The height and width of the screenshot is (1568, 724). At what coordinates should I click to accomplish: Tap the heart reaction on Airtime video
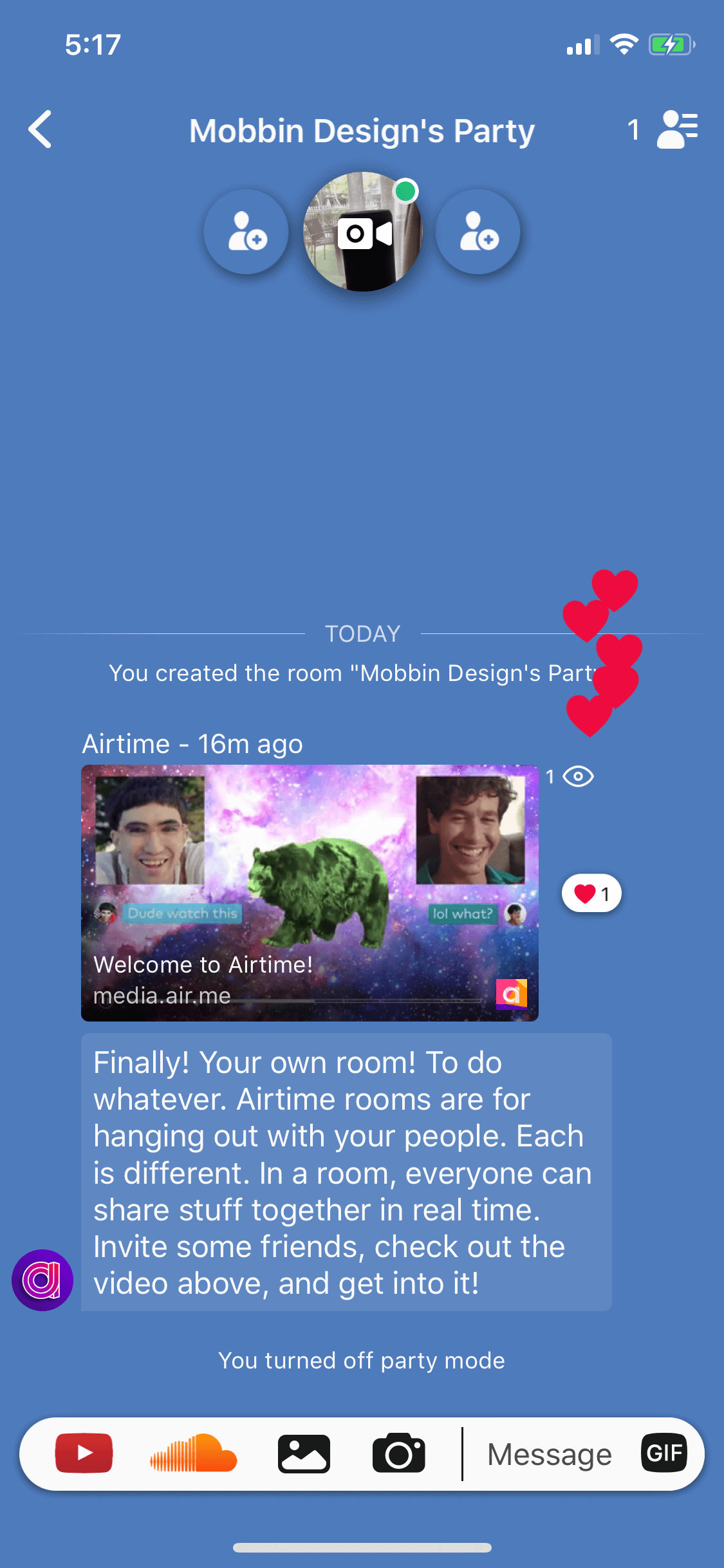click(x=591, y=893)
